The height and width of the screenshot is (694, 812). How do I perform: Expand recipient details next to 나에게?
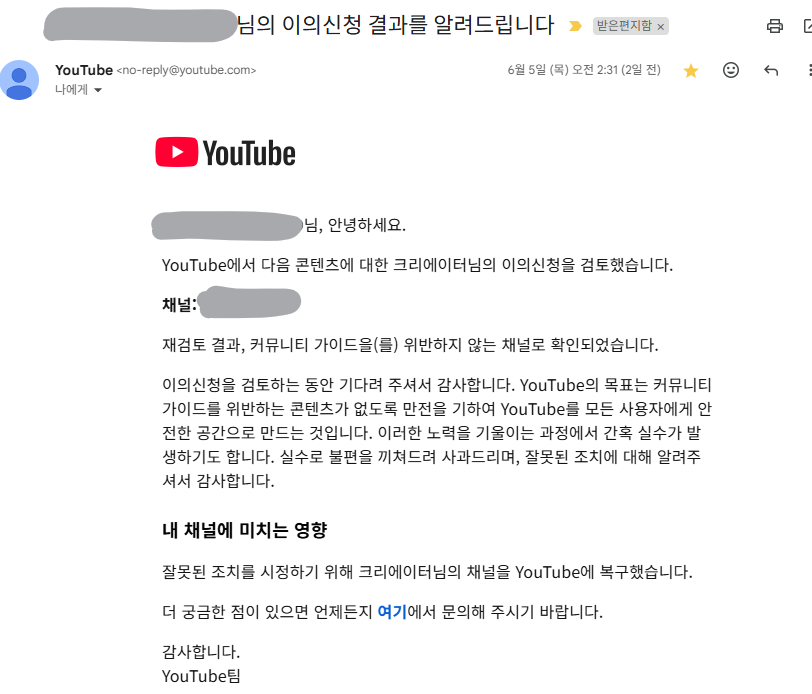pyautogui.click(x=98, y=90)
